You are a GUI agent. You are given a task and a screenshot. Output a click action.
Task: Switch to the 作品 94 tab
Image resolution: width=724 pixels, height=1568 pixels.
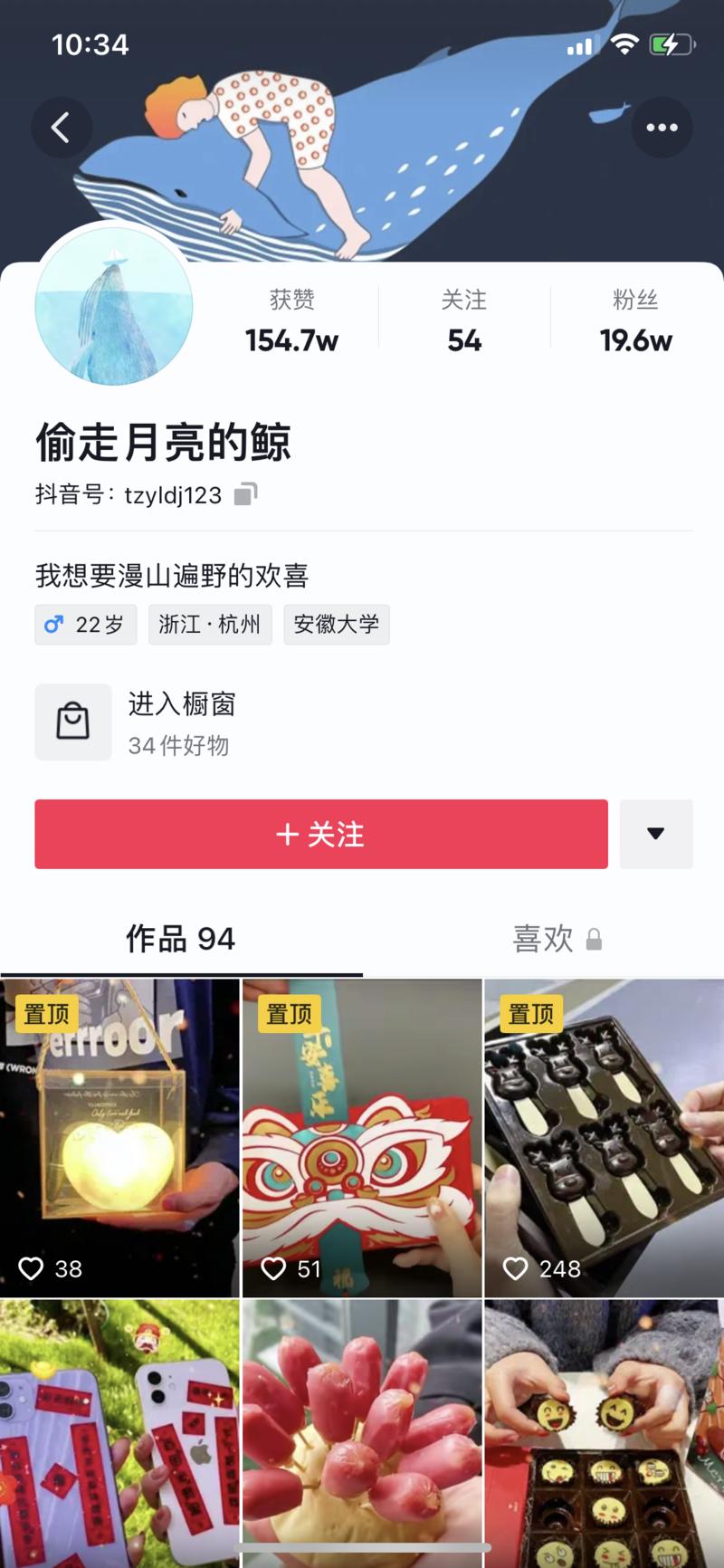click(x=180, y=939)
